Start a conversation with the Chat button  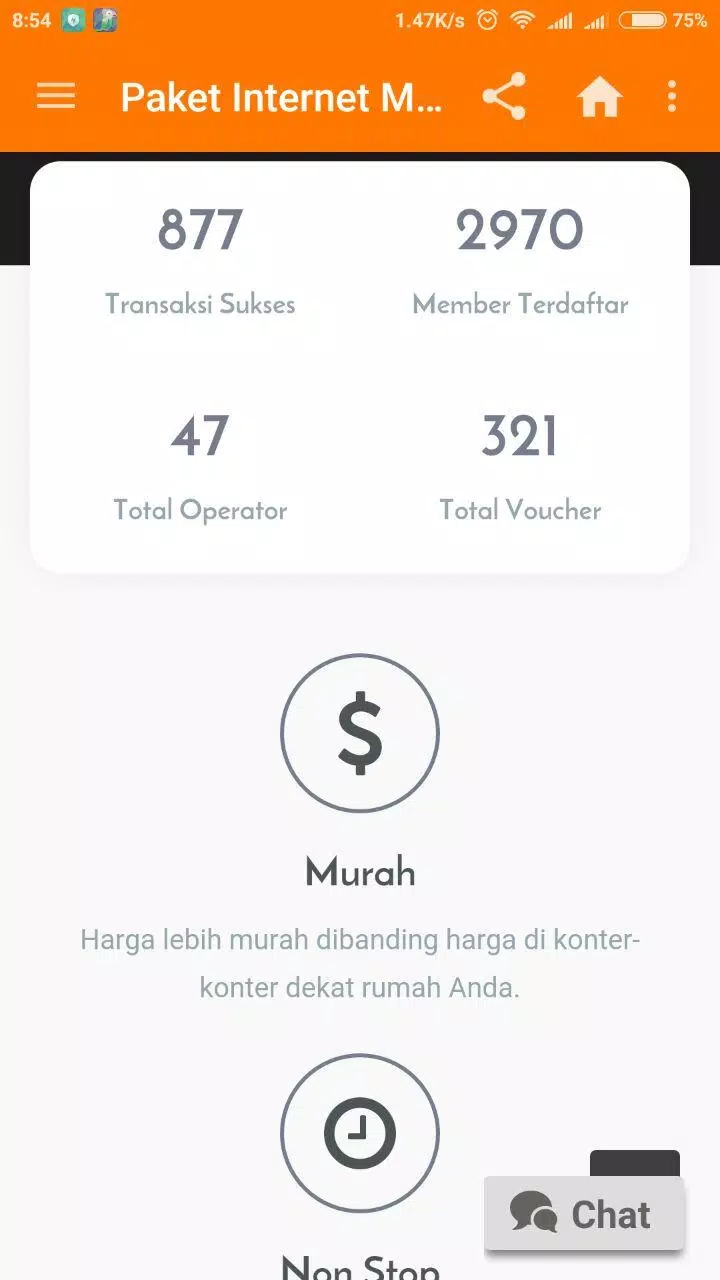point(584,1214)
